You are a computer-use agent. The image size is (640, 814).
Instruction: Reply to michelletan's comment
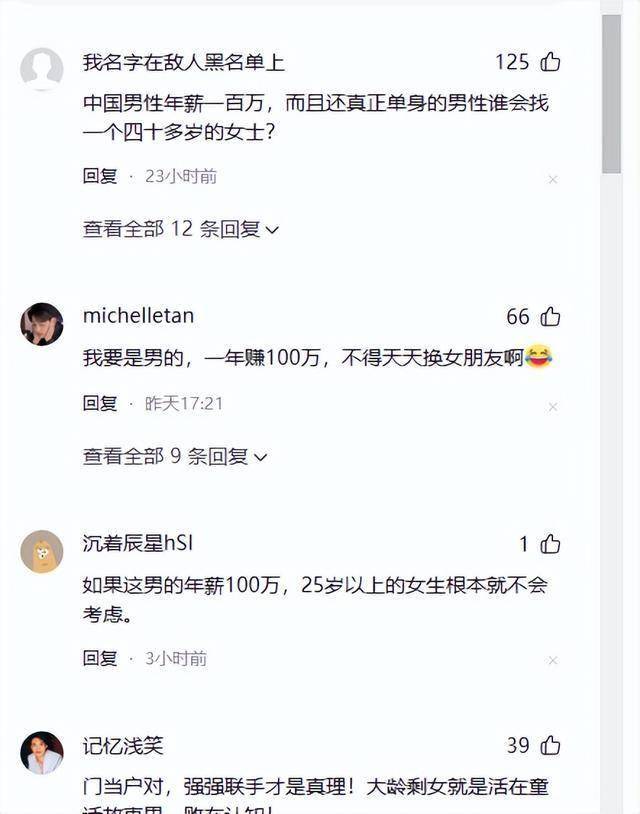coord(100,404)
